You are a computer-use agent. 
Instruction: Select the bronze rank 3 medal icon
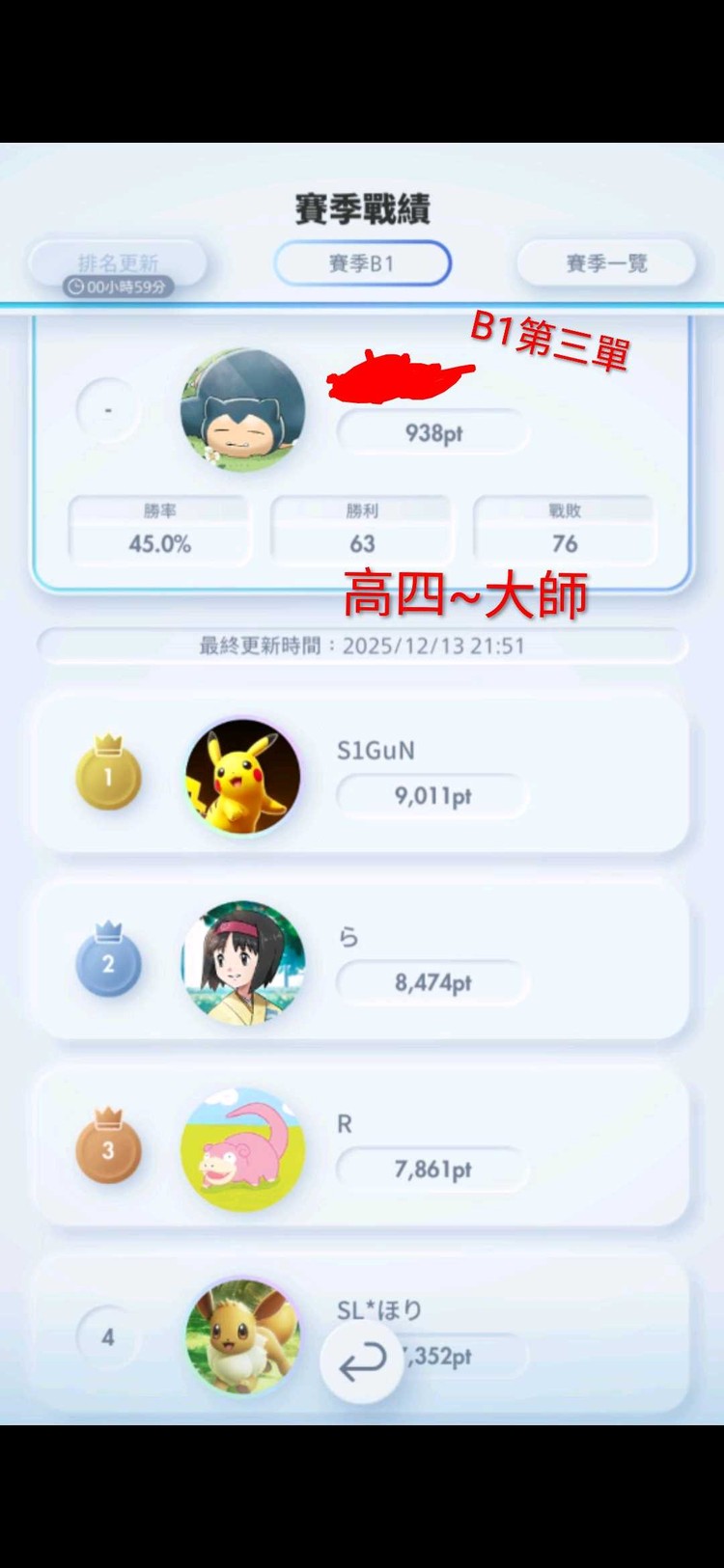point(108,1148)
